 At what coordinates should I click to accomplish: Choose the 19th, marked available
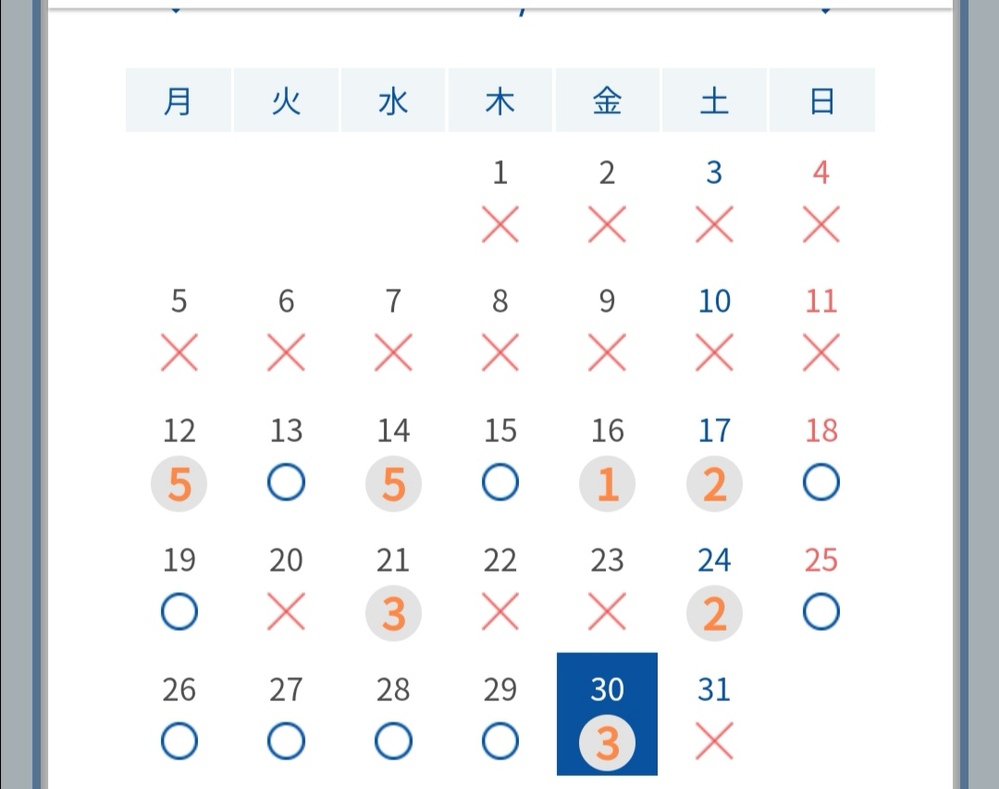coord(179,612)
